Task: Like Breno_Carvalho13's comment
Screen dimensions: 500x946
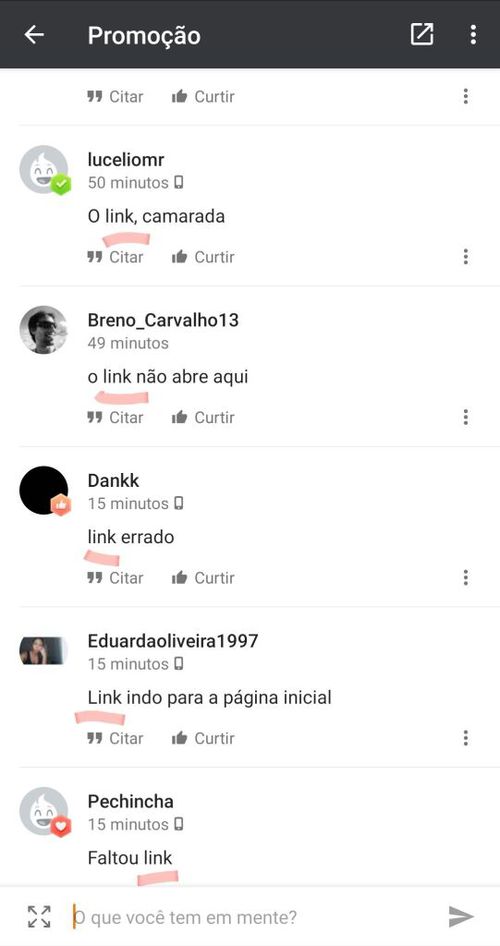Action: coord(203,417)
